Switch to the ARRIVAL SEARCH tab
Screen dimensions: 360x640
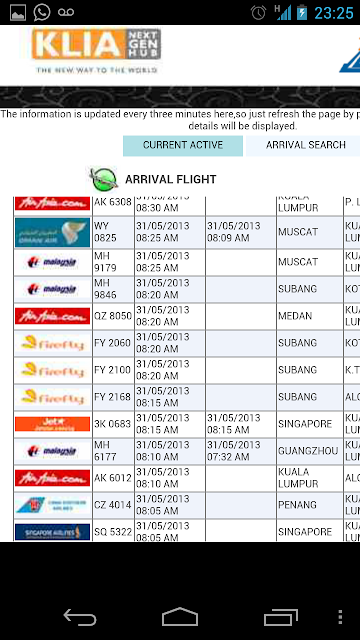pyautogui.click(x=303, y=145)
